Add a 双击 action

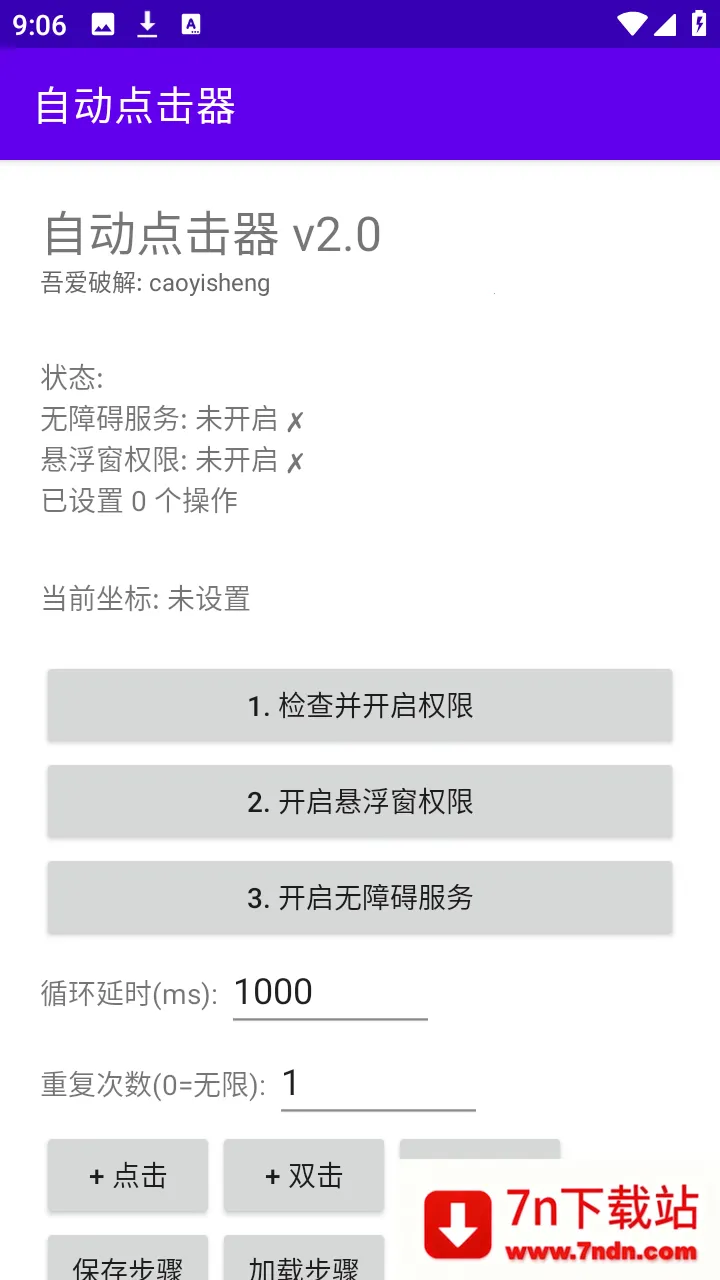click(x=304, y=1175)
